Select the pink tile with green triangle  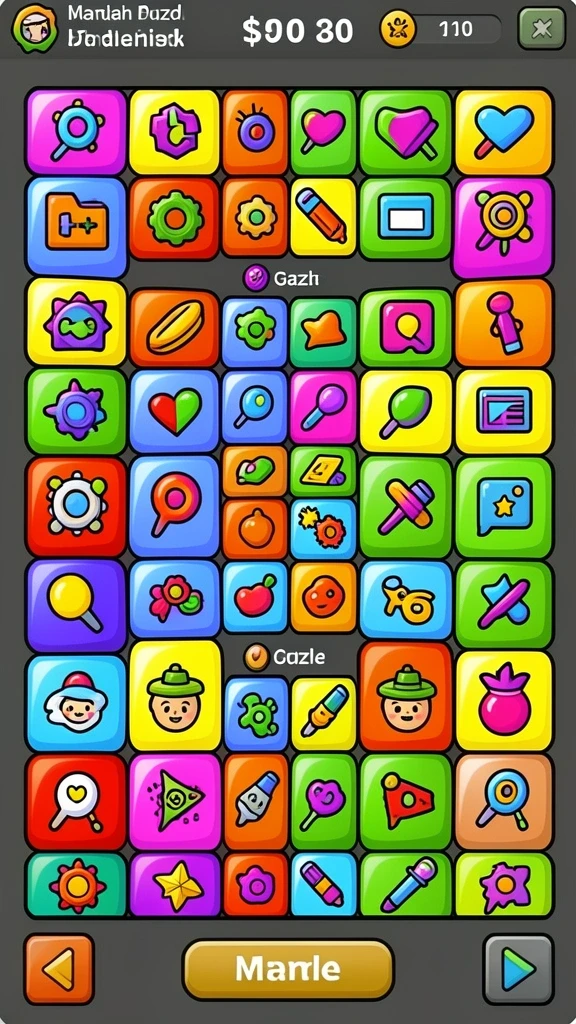[x=174, y=802]
